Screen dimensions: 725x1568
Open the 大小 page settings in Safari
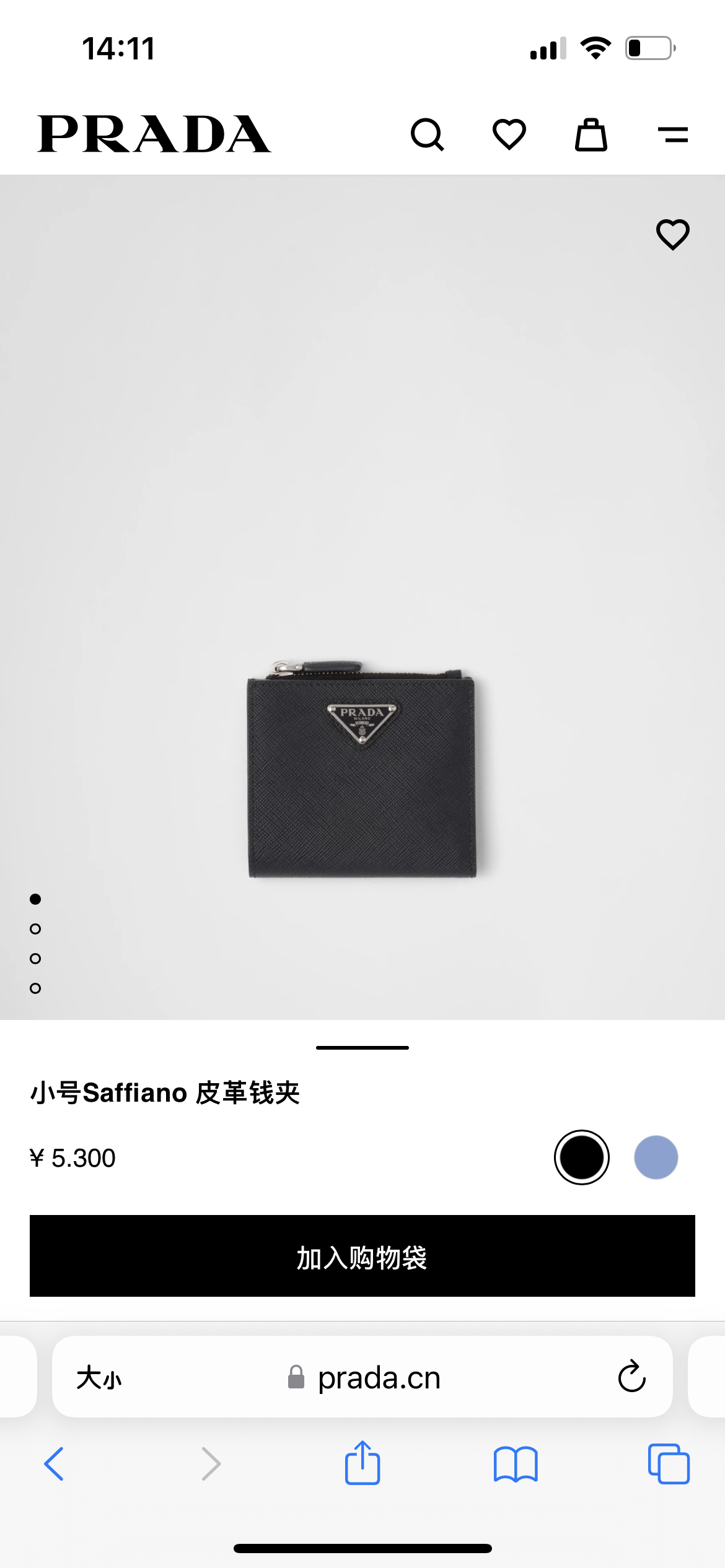[x=99, y=1378]
